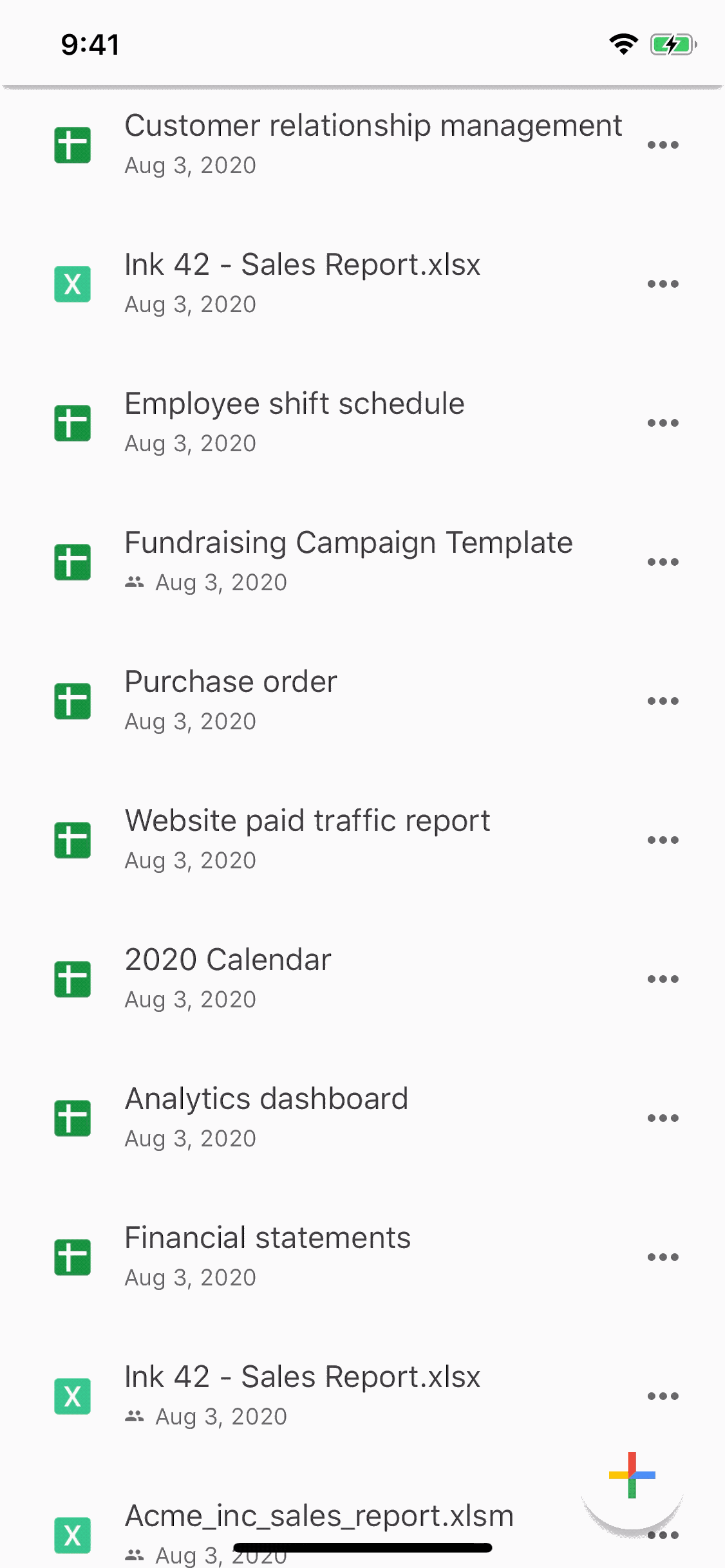
Task: Open more options for Employee shift schedule
Action: pos(663,423)
